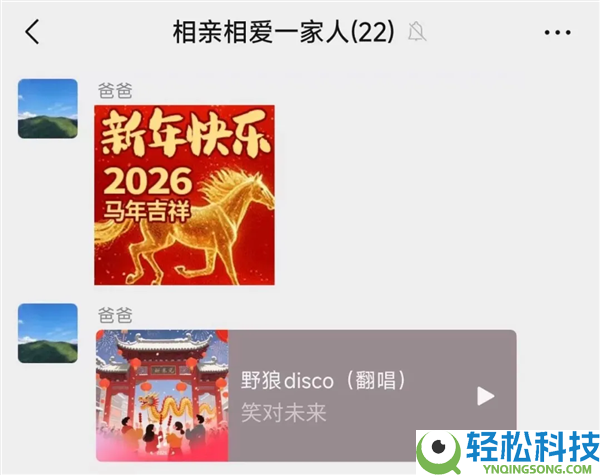Open the 新年快乐 2026 horse image
The image size is (600, 475).
point(184,195)
